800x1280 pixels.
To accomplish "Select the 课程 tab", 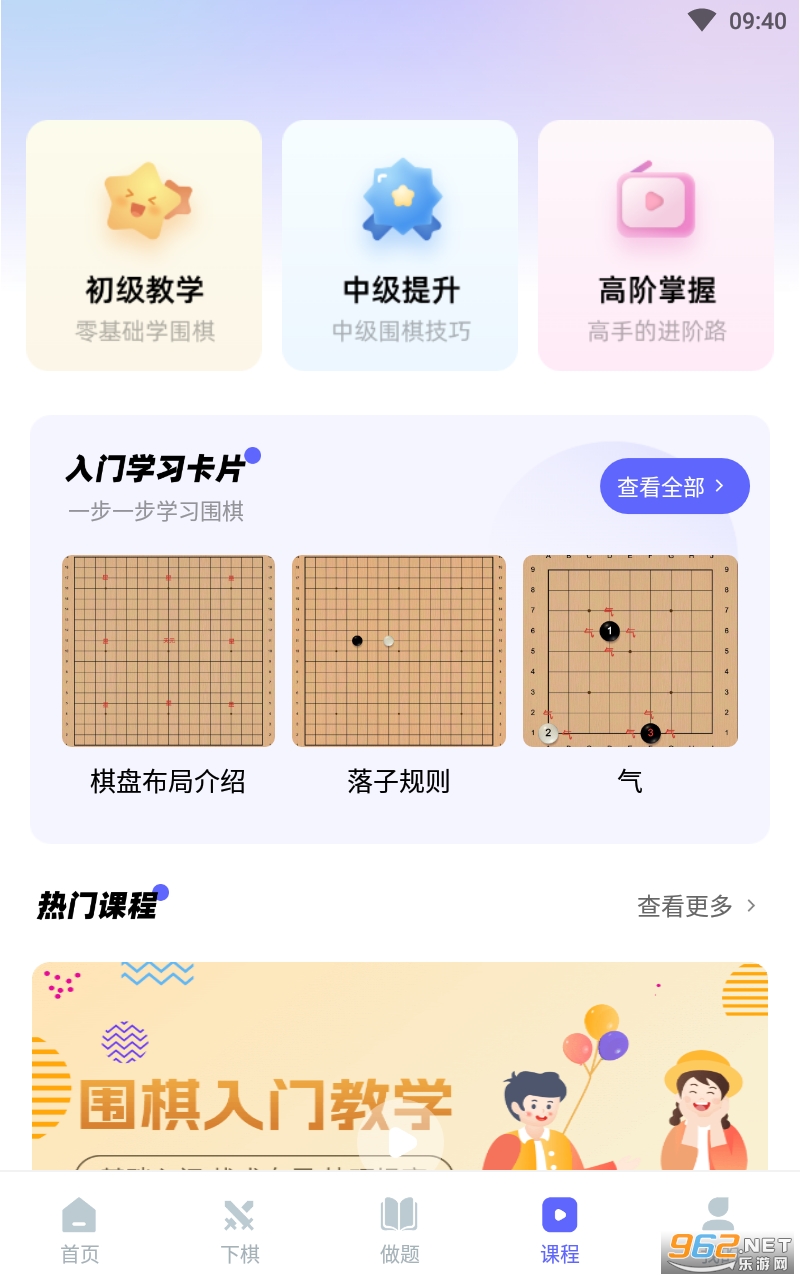I will click(x=560, y=1230).
